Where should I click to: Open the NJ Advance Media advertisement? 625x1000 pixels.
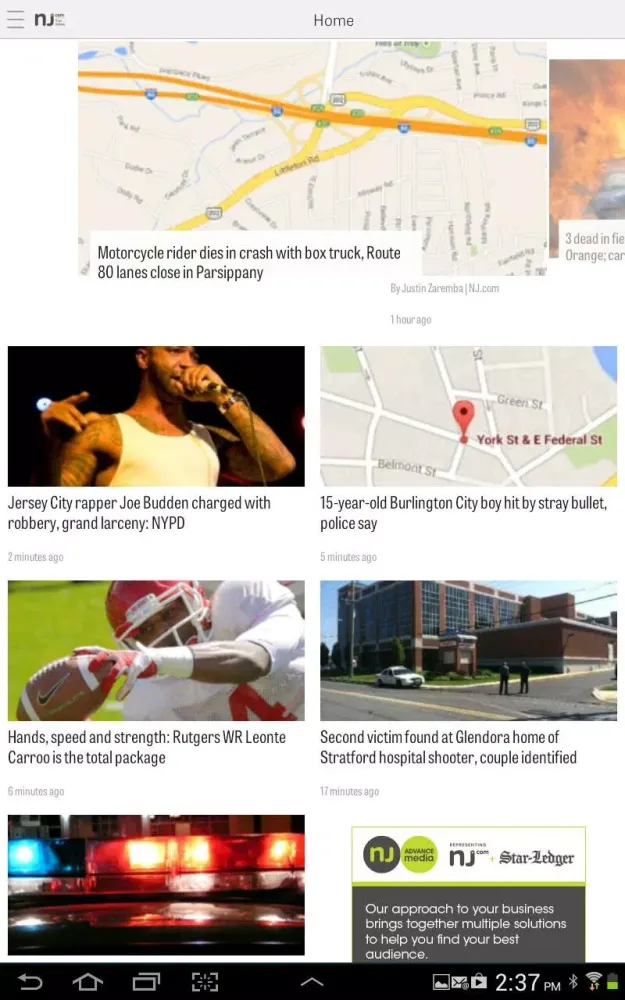point(468,894)
